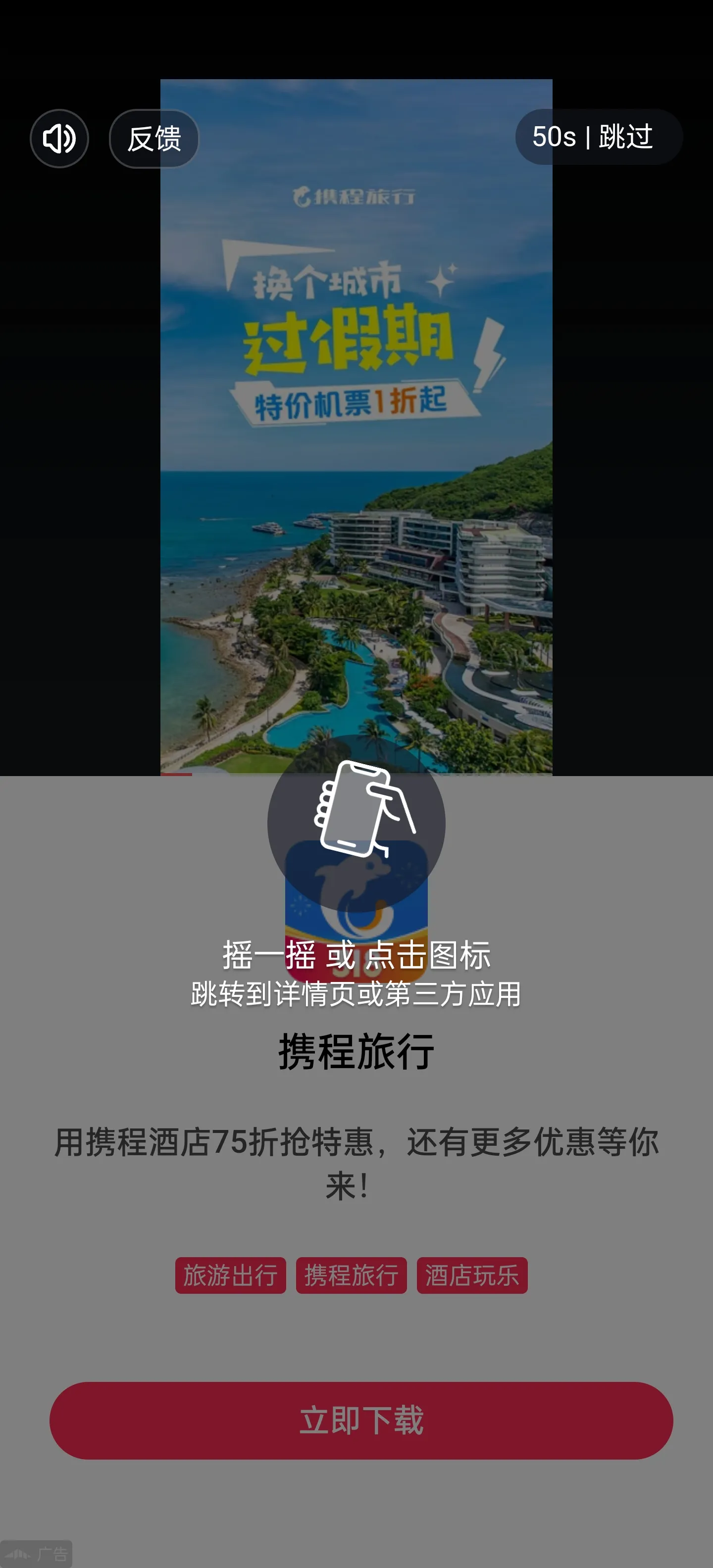Image resolution: width=713 pixels, height=1568 pixels.
Task: Select the 酒店玩乐 tag
Action: (x=472, y=1275)
